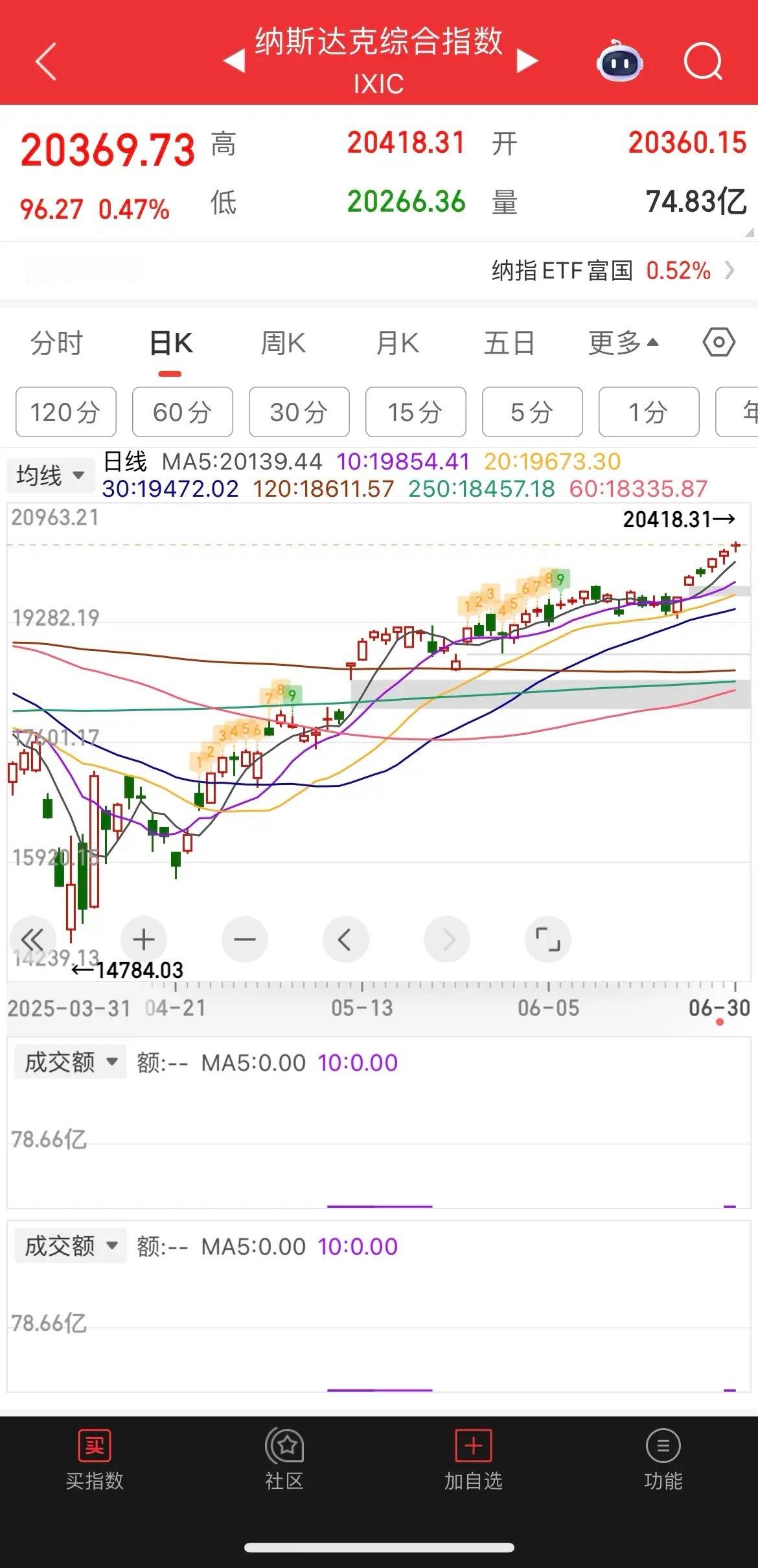The height and width of the screenshot is (1568, 758).
Task: Open the 均线 indicator dropdown
Action: point(50,475)
